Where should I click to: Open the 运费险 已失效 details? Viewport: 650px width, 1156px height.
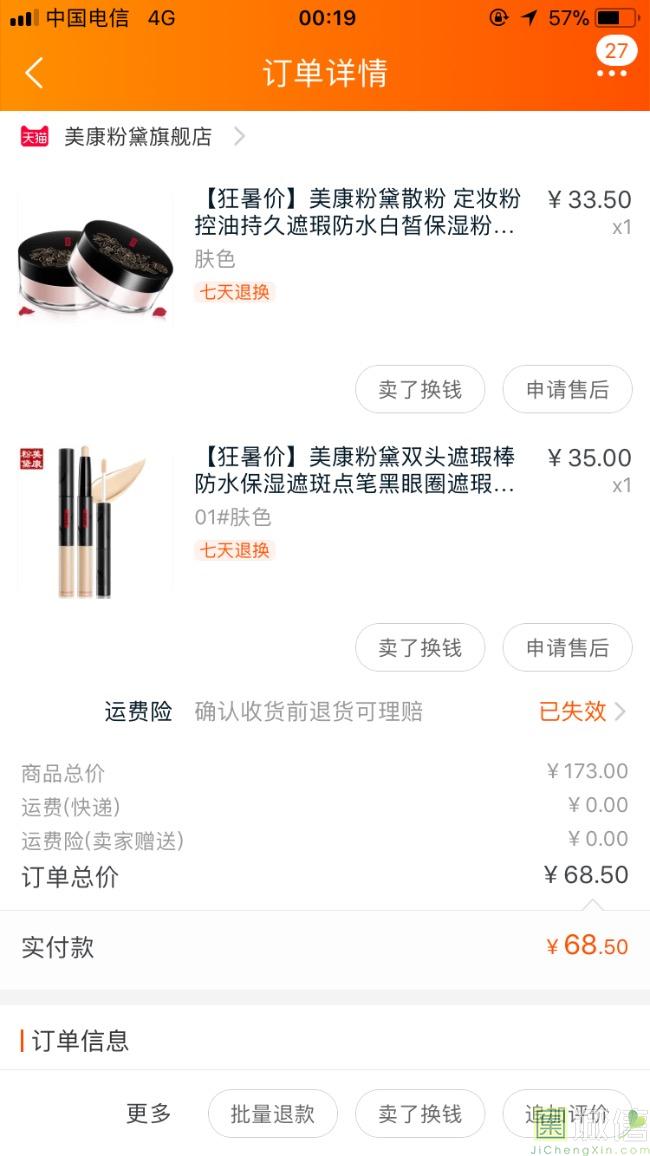point(582,711)
